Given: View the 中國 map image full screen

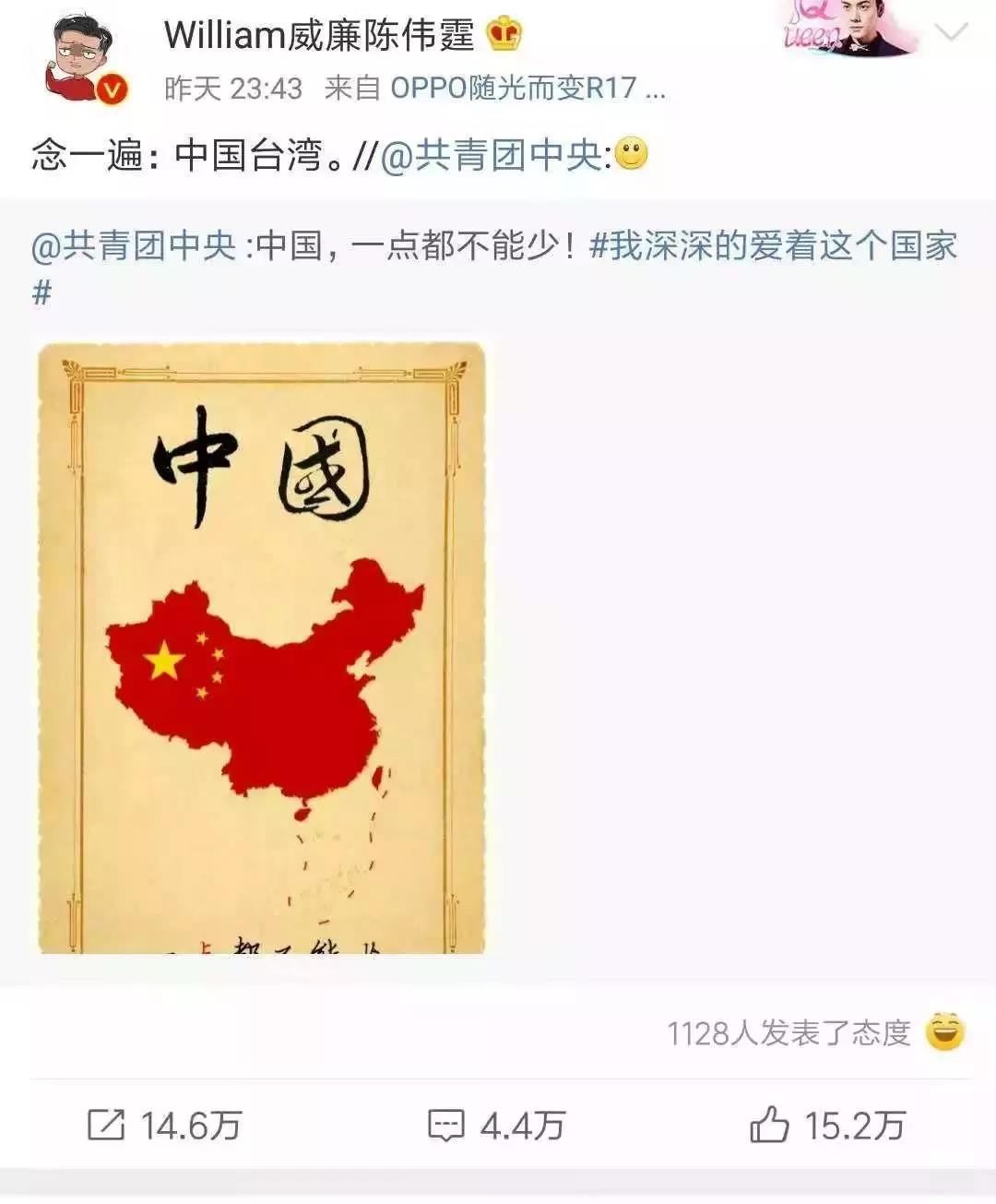Looking at the screenshot, I should pos(262,648).
